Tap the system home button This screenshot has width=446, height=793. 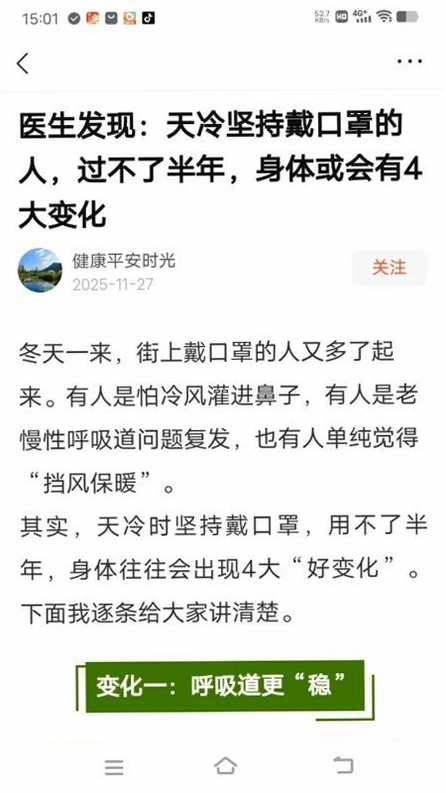click(x=226, y=766)
